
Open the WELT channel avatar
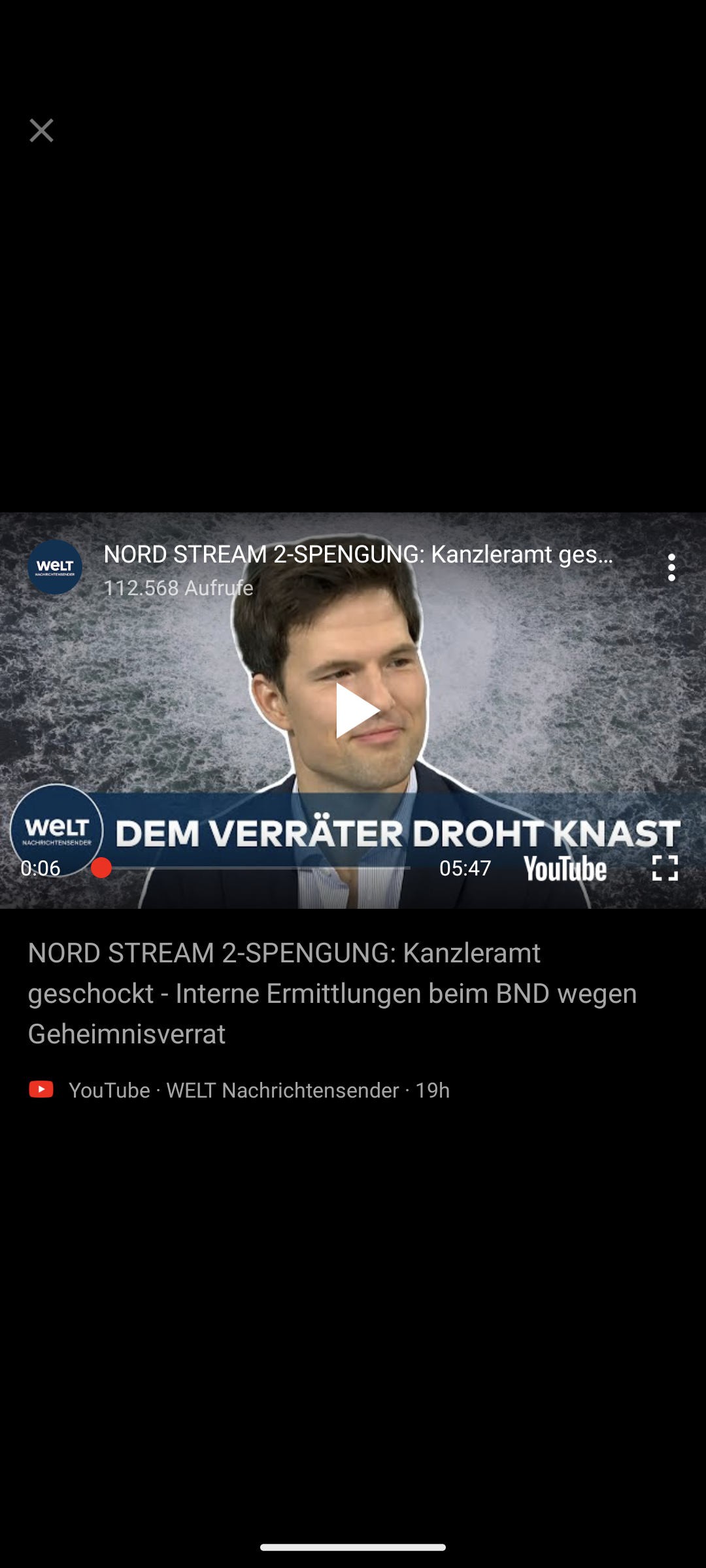(x=55, y=567)
